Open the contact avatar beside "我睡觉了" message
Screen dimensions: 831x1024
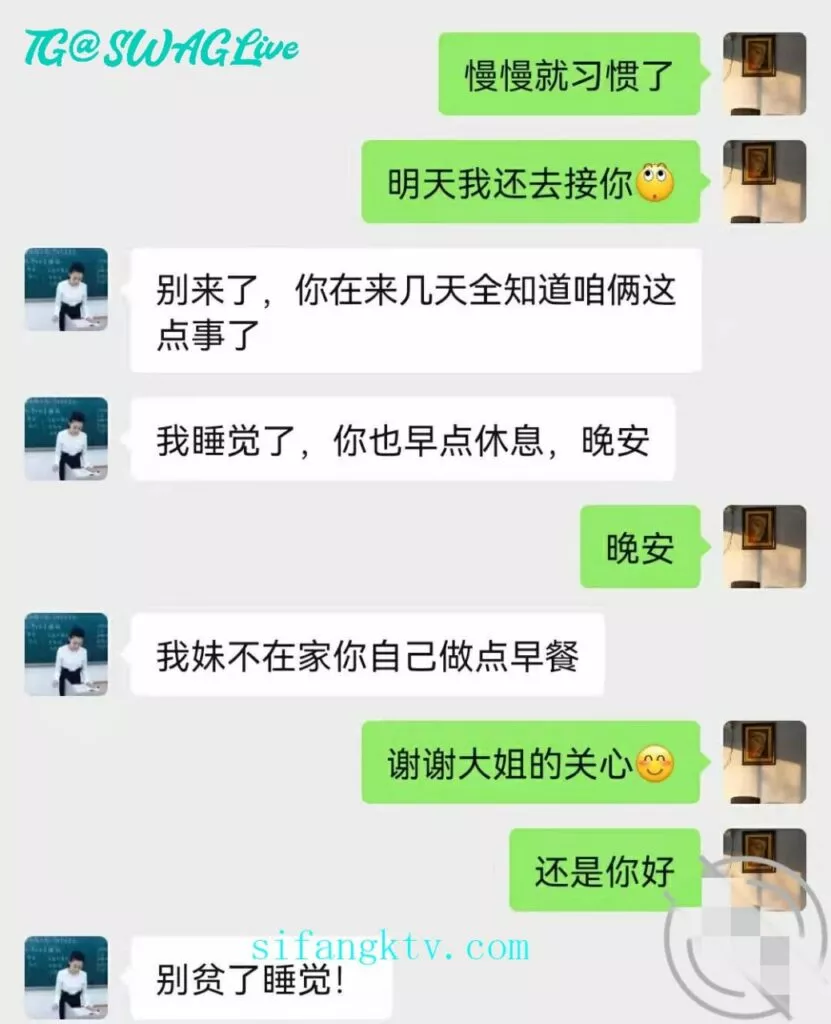click(66, 438)
